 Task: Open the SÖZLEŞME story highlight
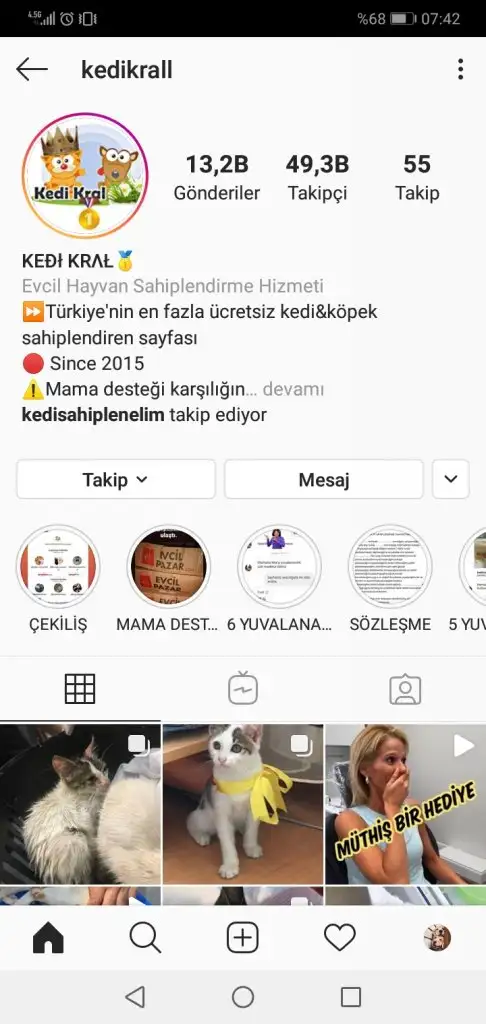390,566
